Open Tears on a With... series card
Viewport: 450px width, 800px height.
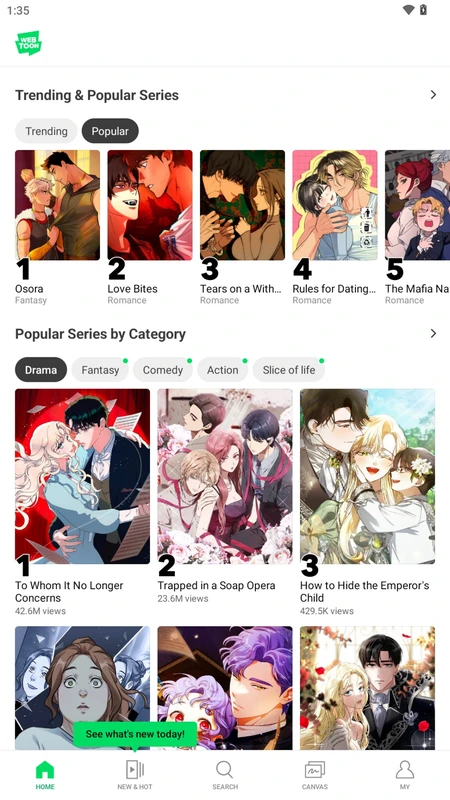(x=242, y=227)
